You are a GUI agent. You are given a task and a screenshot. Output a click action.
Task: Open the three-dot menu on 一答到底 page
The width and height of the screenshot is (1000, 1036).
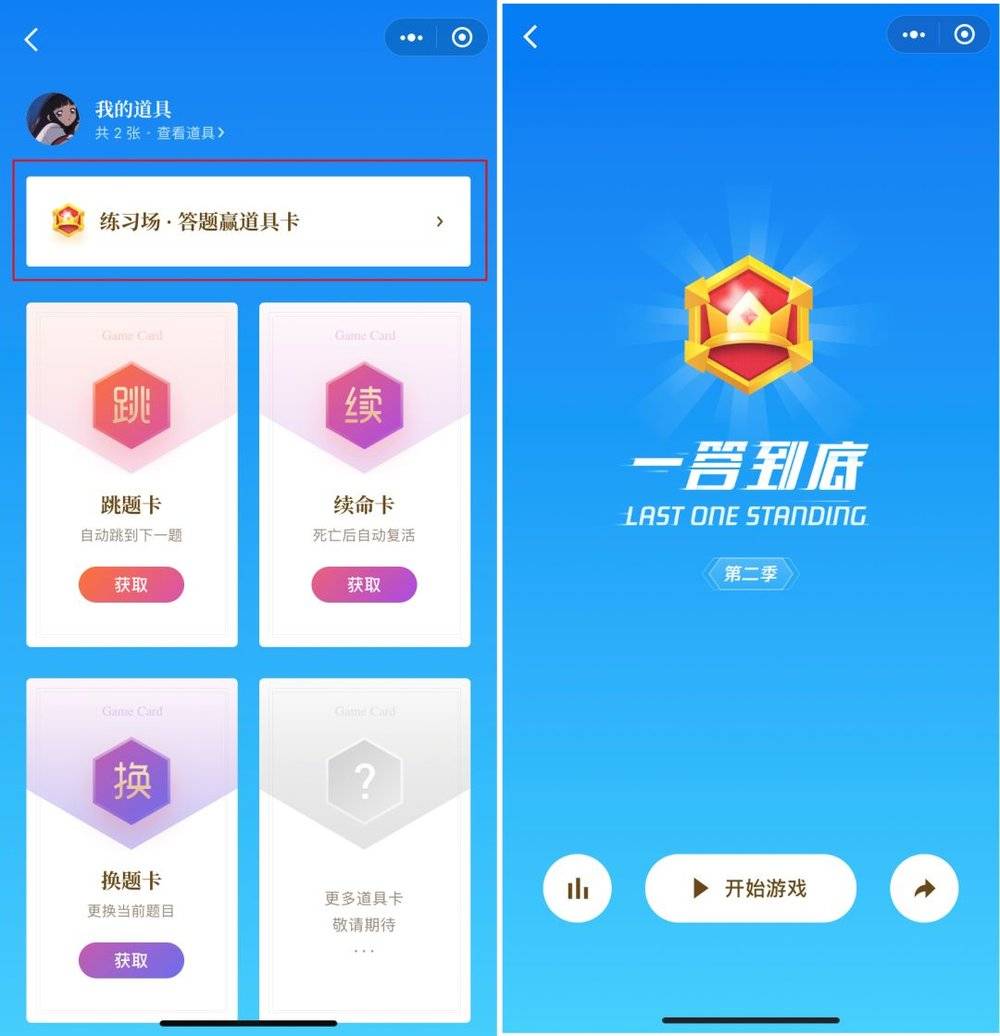913,35
